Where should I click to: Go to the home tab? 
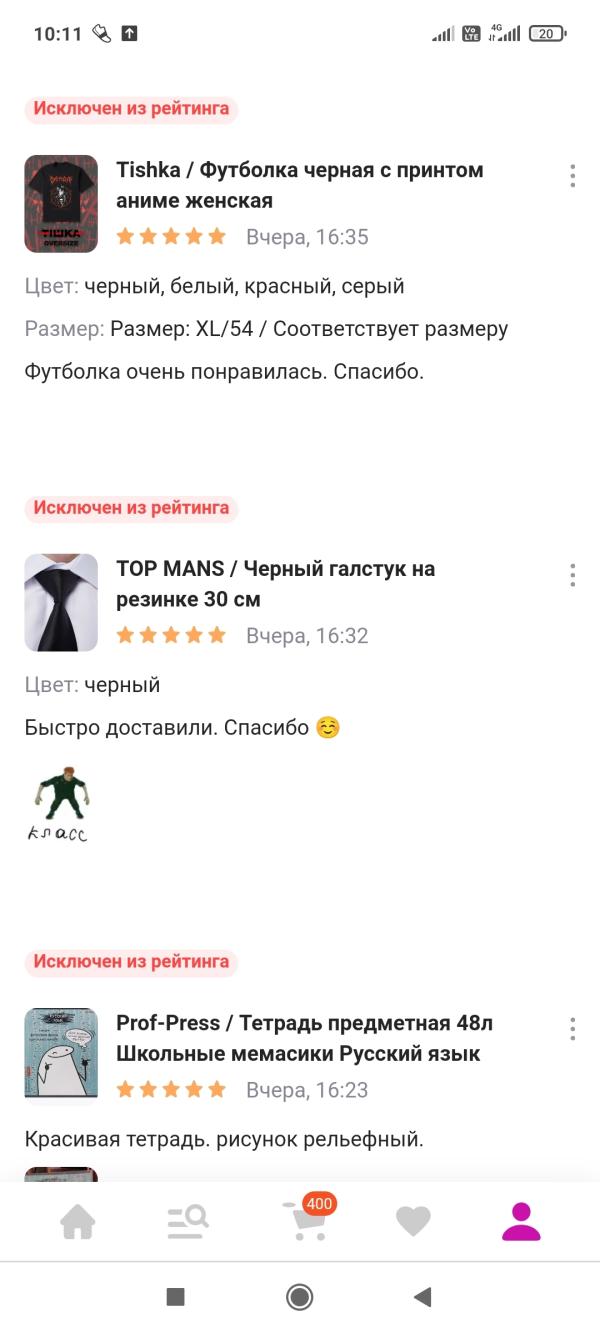point(78,1221)
